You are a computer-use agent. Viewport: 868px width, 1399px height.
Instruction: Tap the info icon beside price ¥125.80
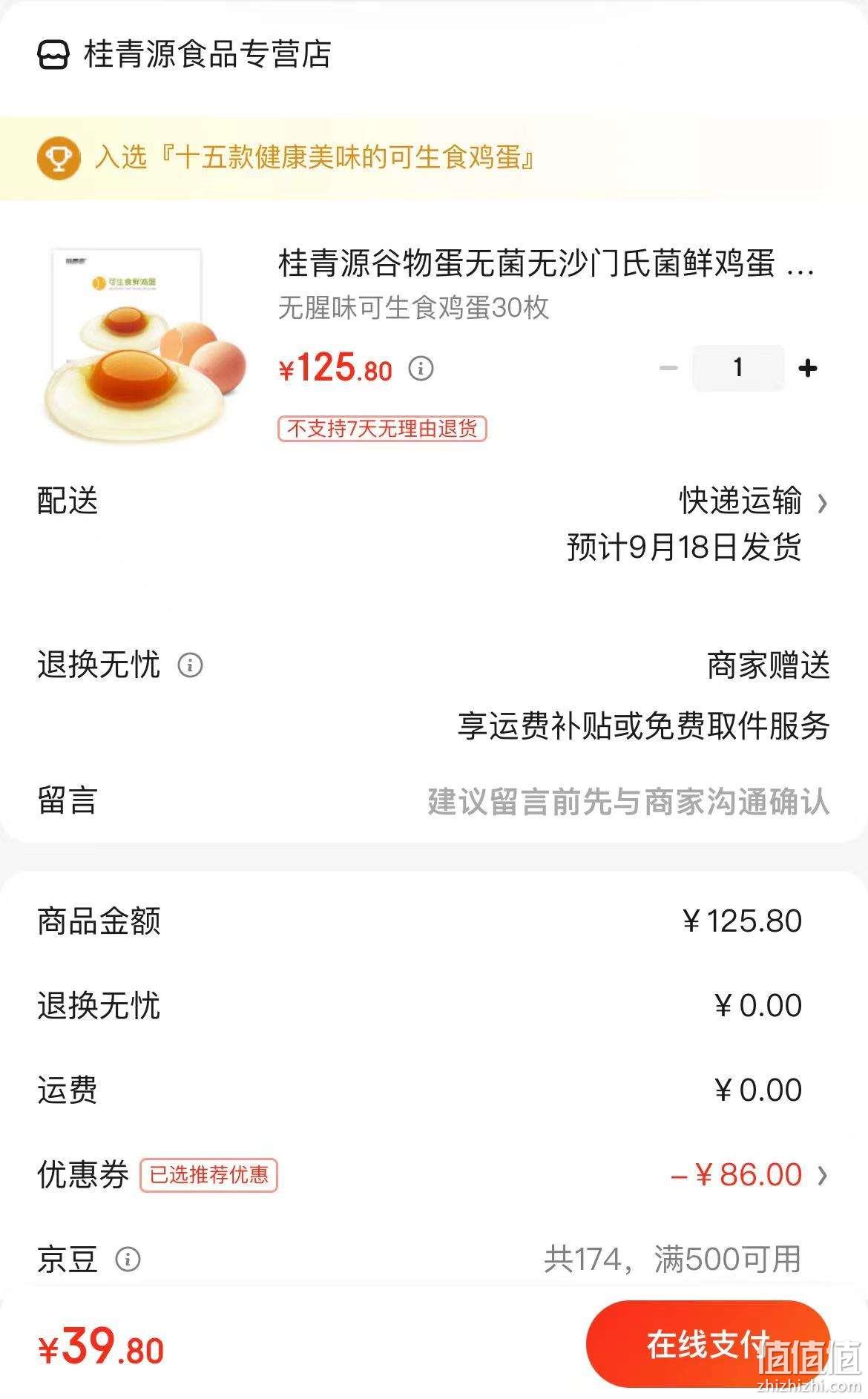(x=421, y=368)
